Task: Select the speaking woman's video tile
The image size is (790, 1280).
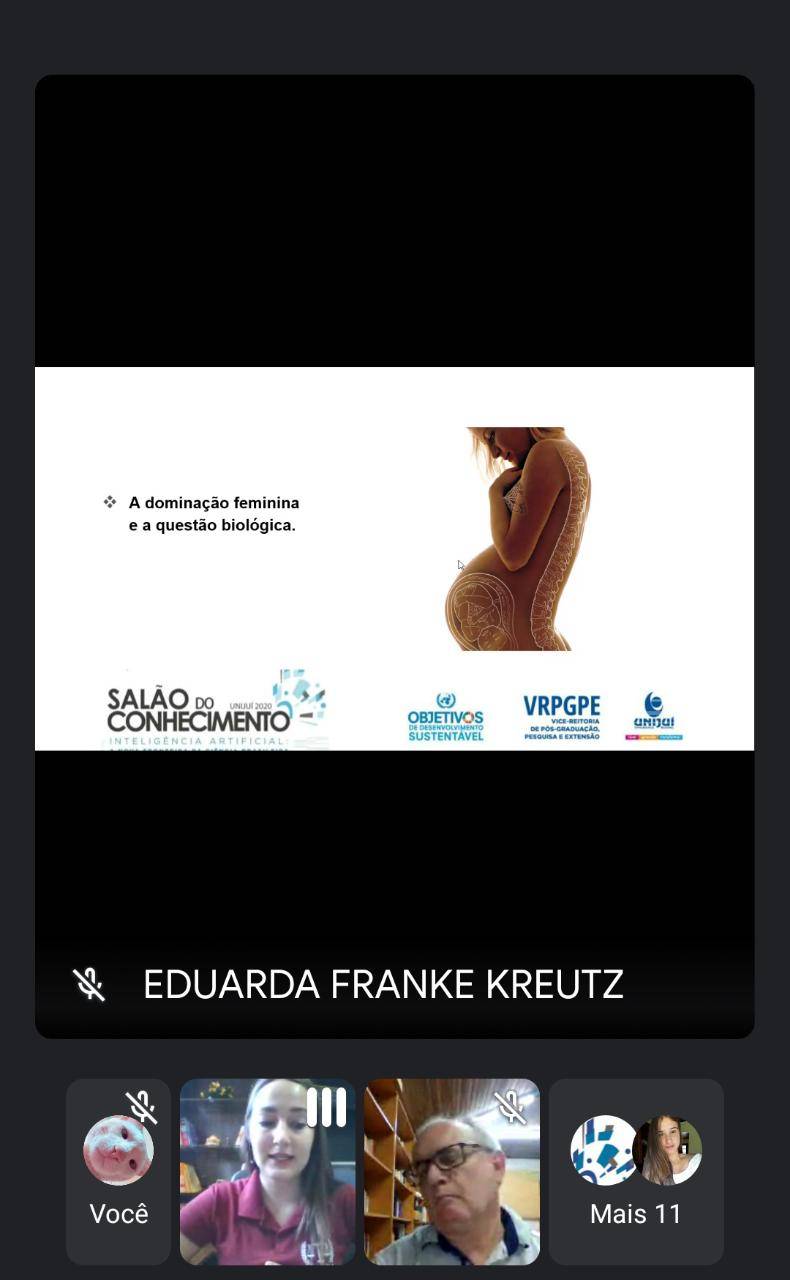Action: (x=267, y=1171)
